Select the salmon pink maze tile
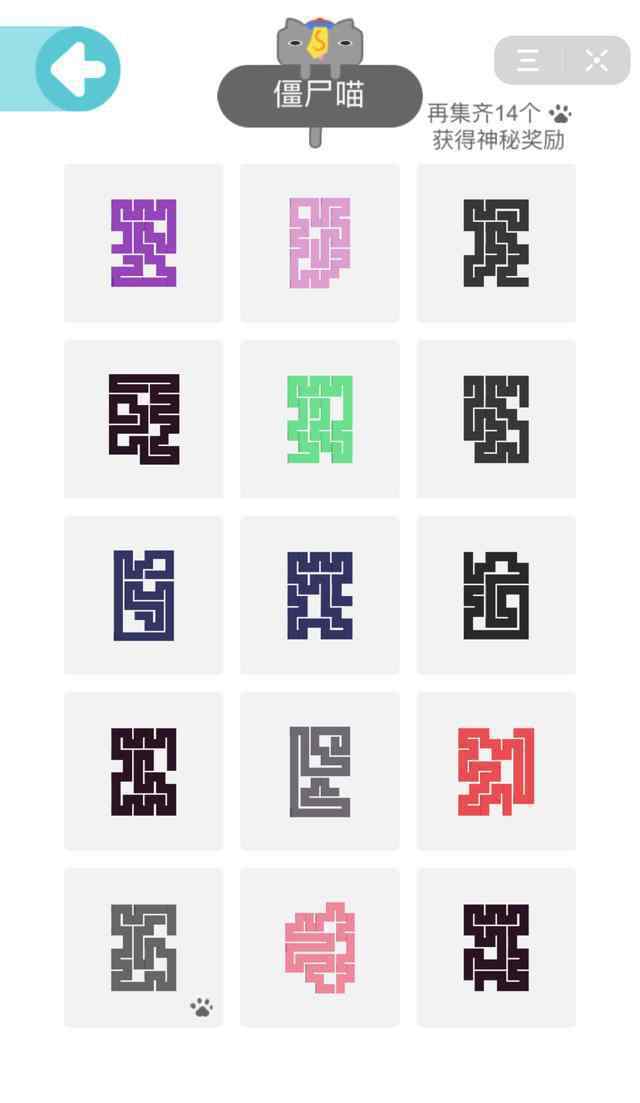 coord(320,948)
